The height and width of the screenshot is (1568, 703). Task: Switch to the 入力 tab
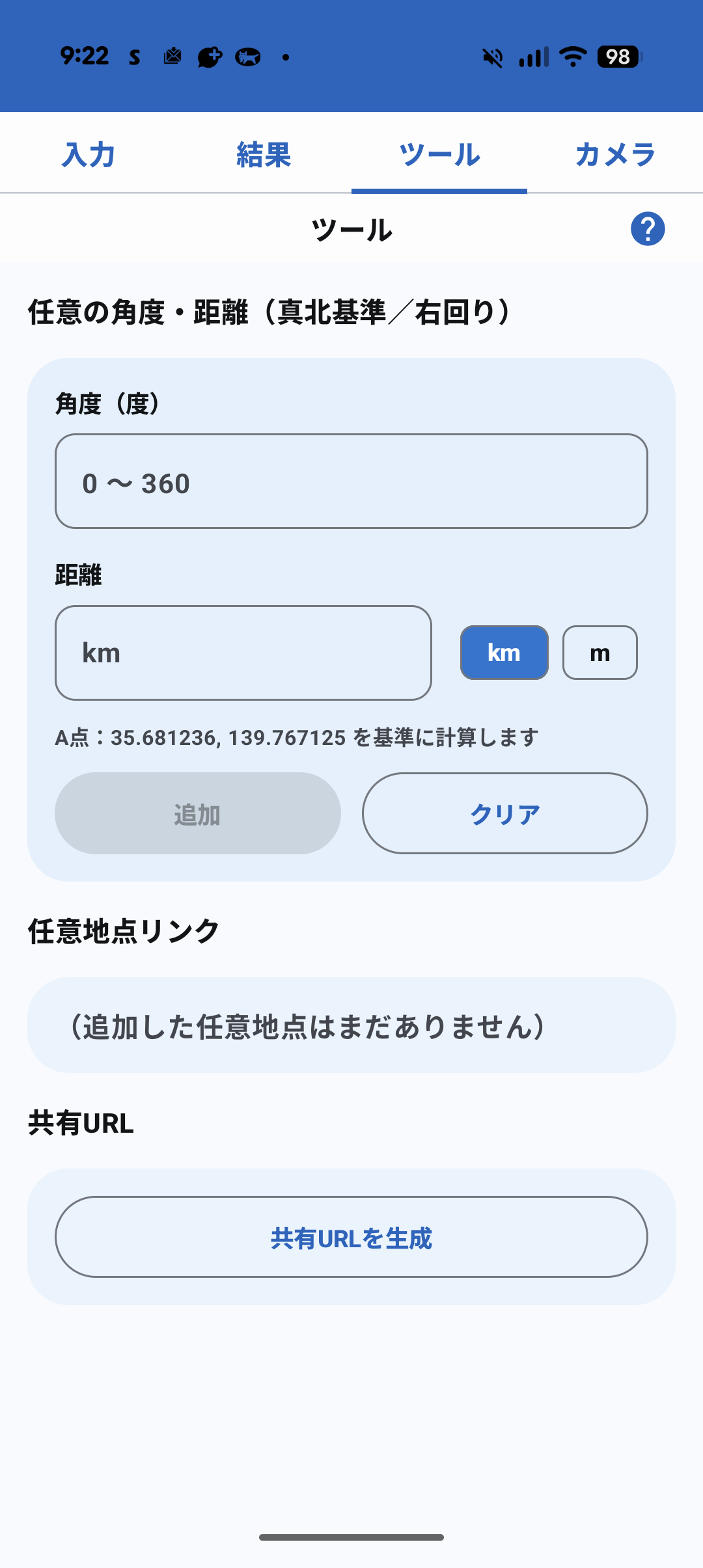coord(88,155)
